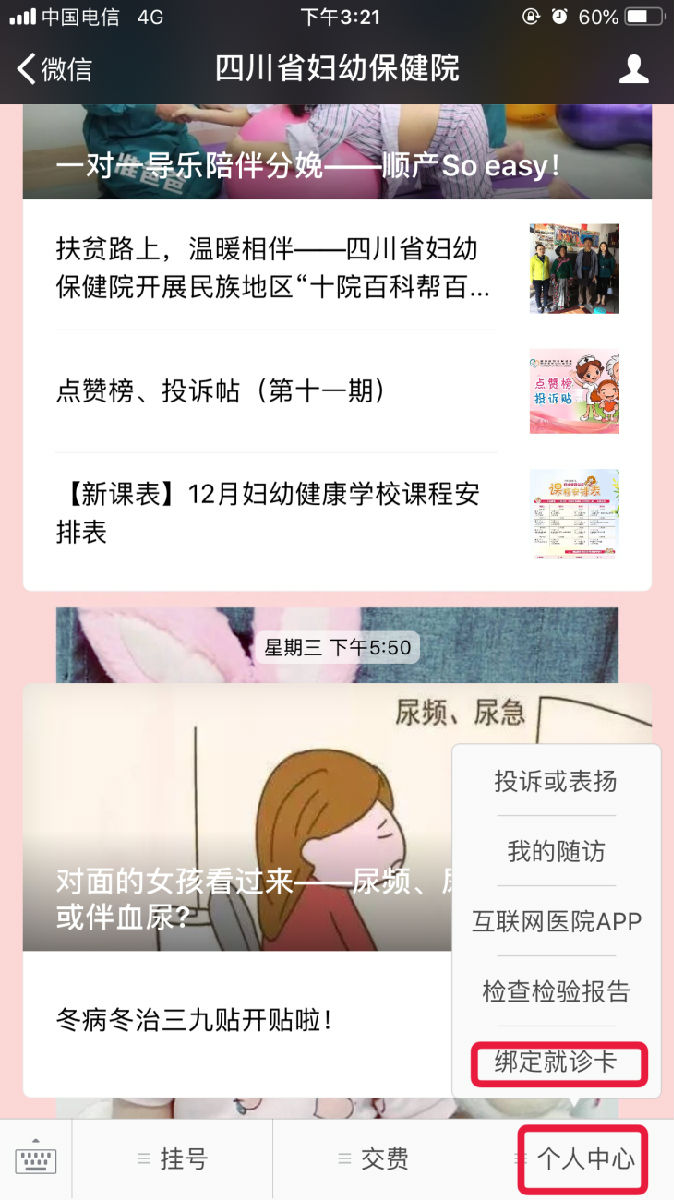Select 投诉或表扬 from popup menu
The image size is (674, 1200).
pos(556,781)
